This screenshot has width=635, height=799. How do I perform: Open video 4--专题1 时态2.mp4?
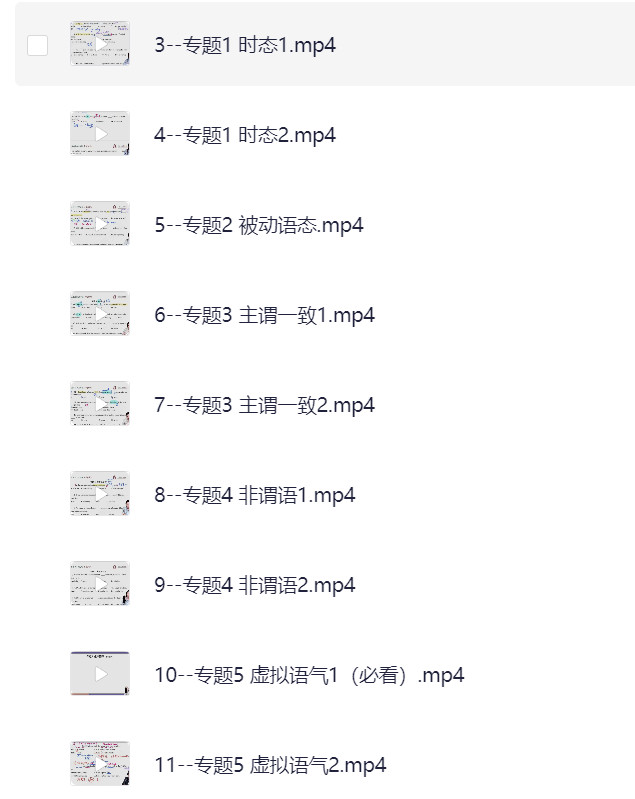pos(245,135)
